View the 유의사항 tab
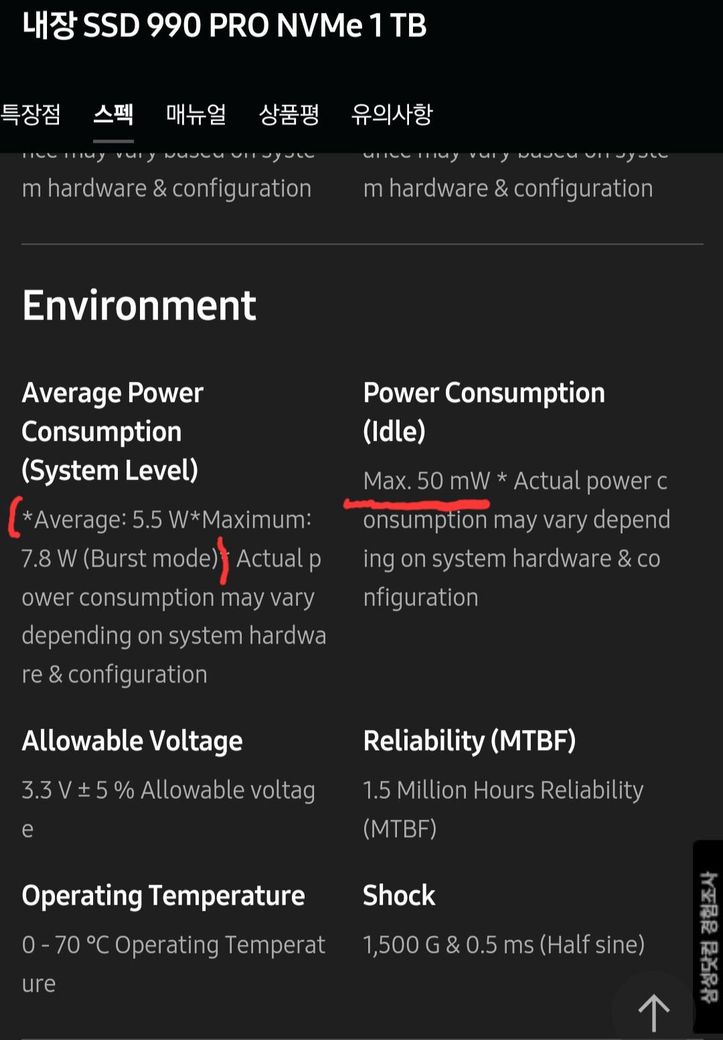Image resolution: width=723 pixels, height=1040 pixels. point(391,114)
